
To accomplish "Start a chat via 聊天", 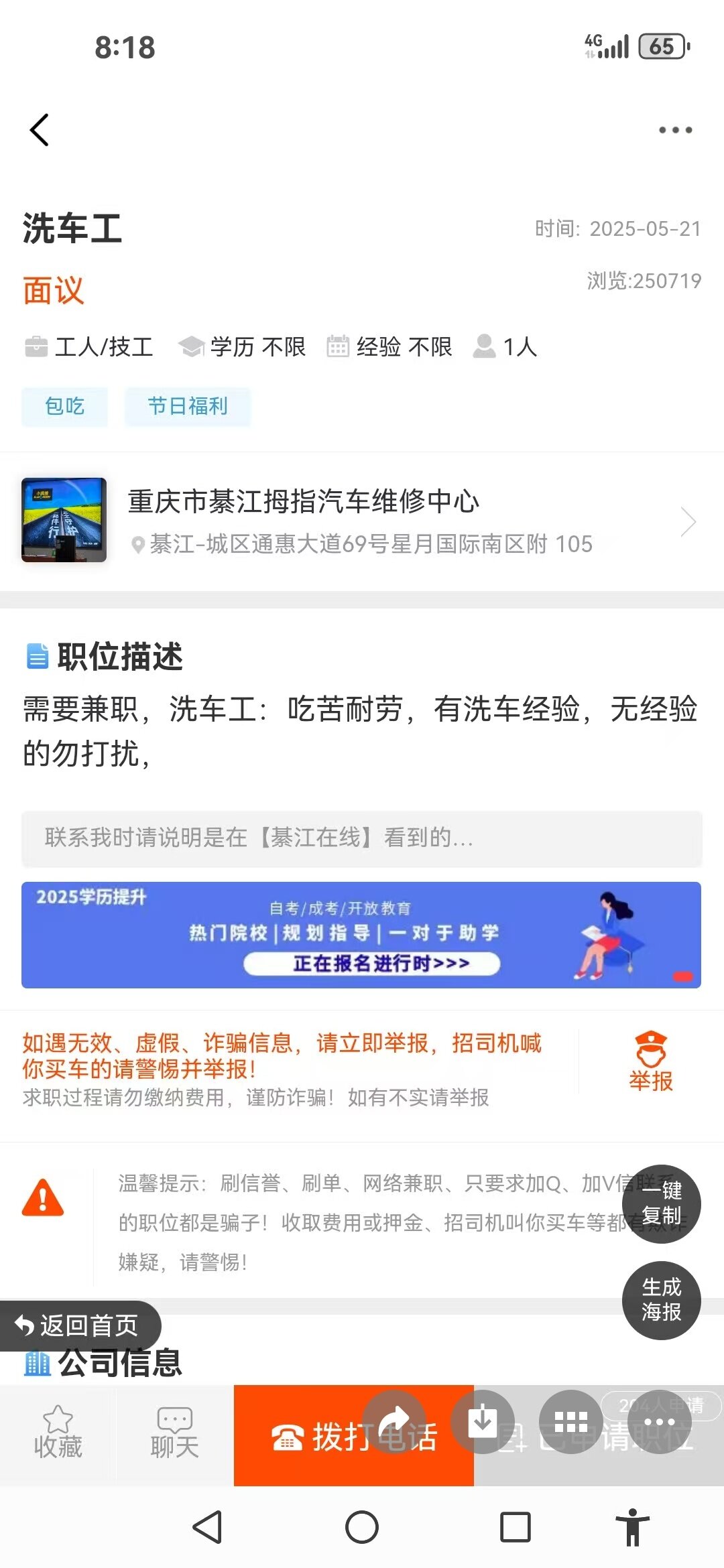I will (174, 1433).
